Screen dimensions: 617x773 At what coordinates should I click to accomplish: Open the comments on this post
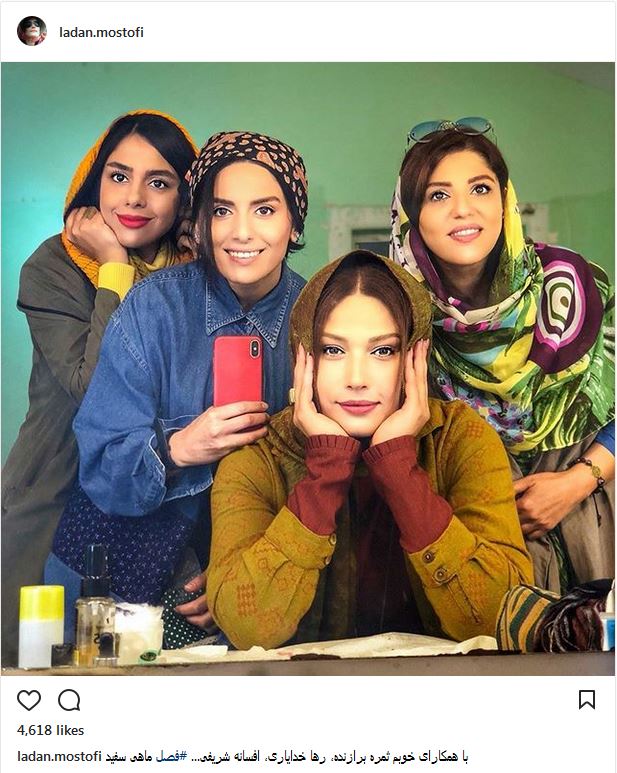69,700
